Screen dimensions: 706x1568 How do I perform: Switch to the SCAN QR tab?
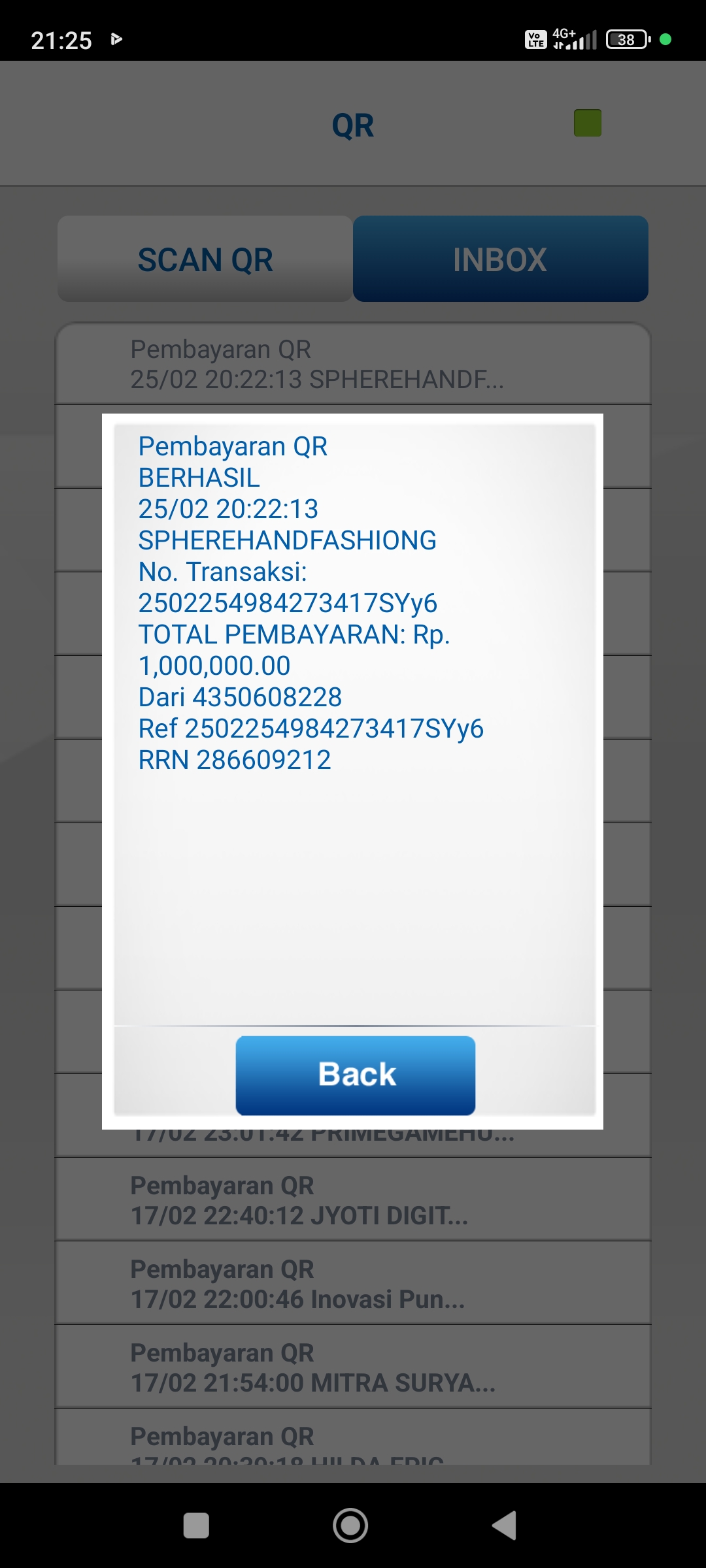click(x=205, y=259)
